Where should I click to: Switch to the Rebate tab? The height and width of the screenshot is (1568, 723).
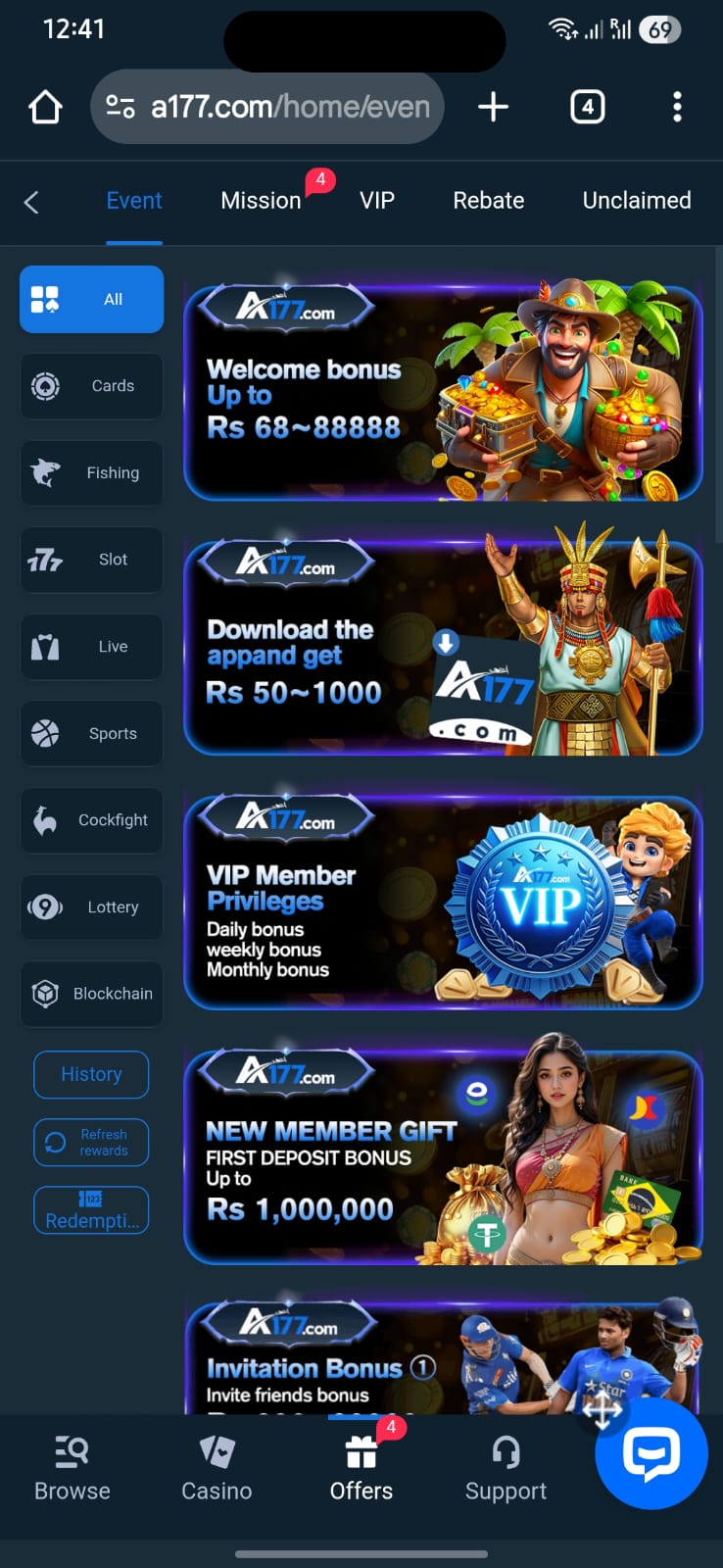tap(488, 201)
